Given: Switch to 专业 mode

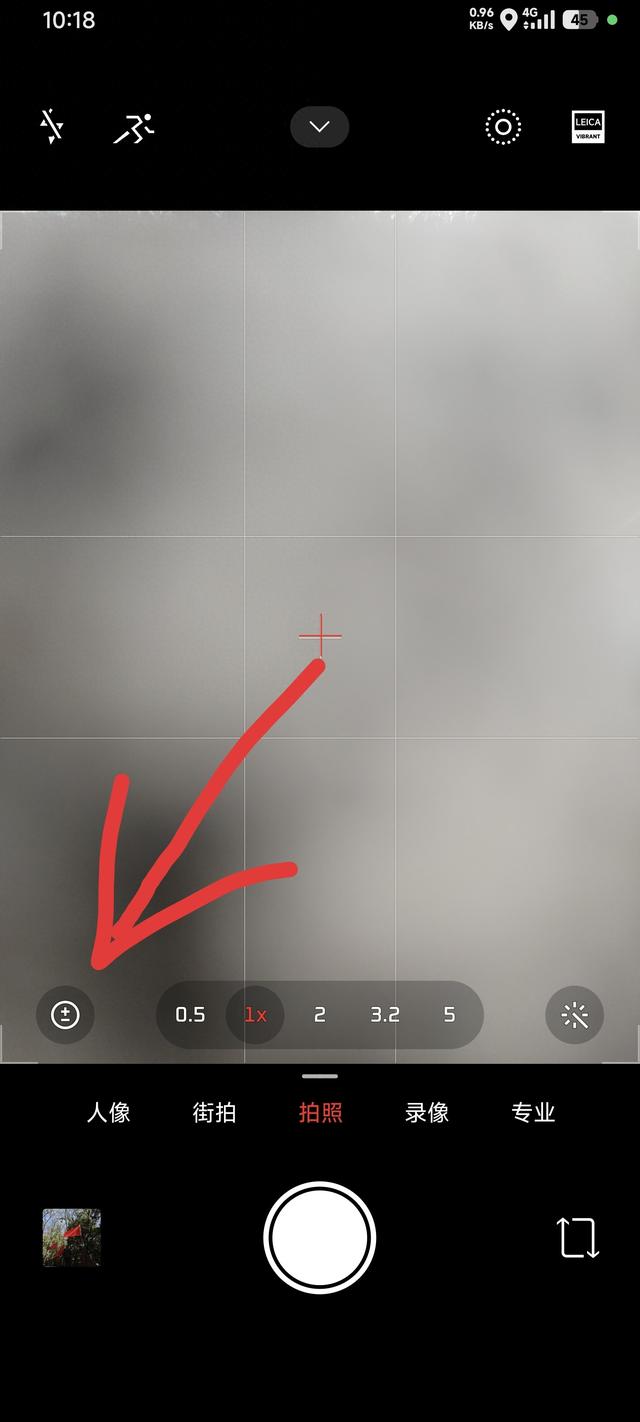Looking at the screenshot, I should (533, 1112).
